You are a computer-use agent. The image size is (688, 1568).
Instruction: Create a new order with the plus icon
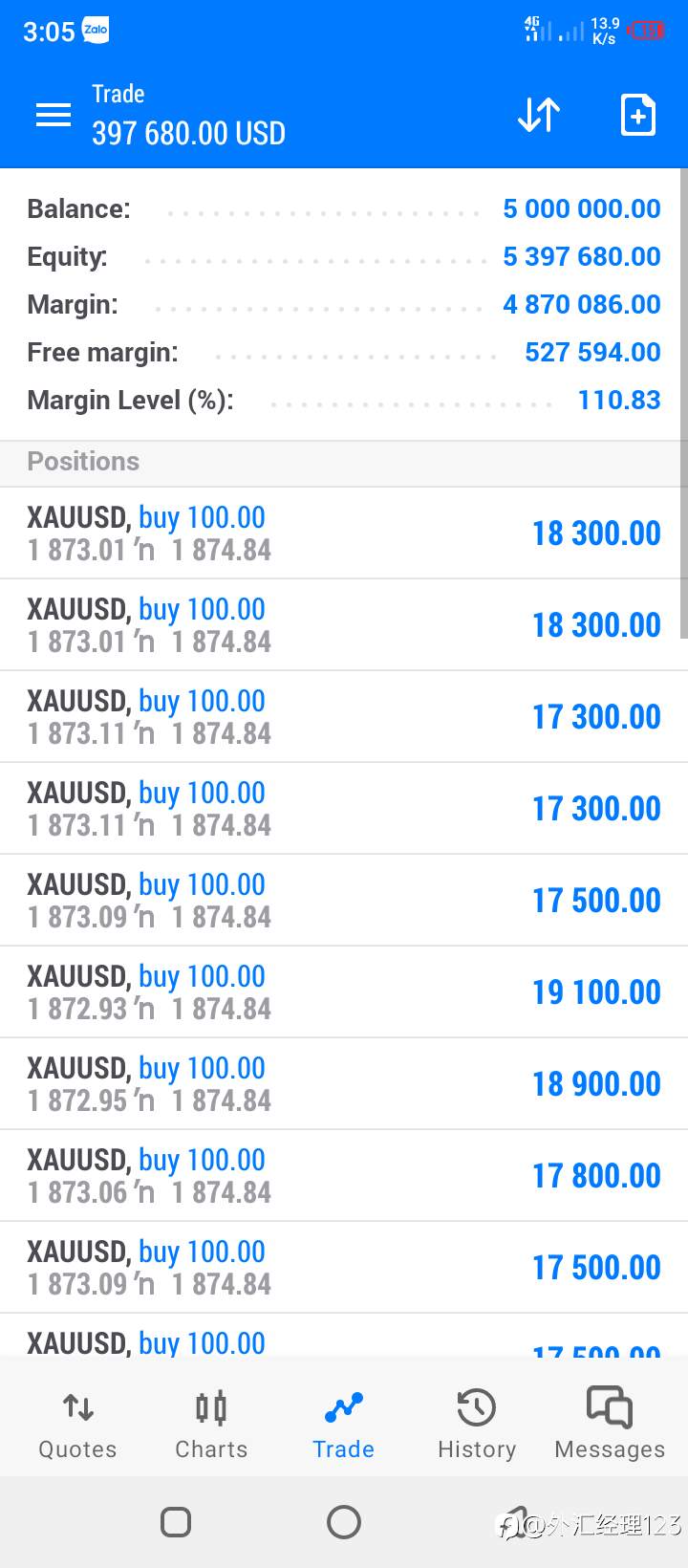(x=638, y=115)
